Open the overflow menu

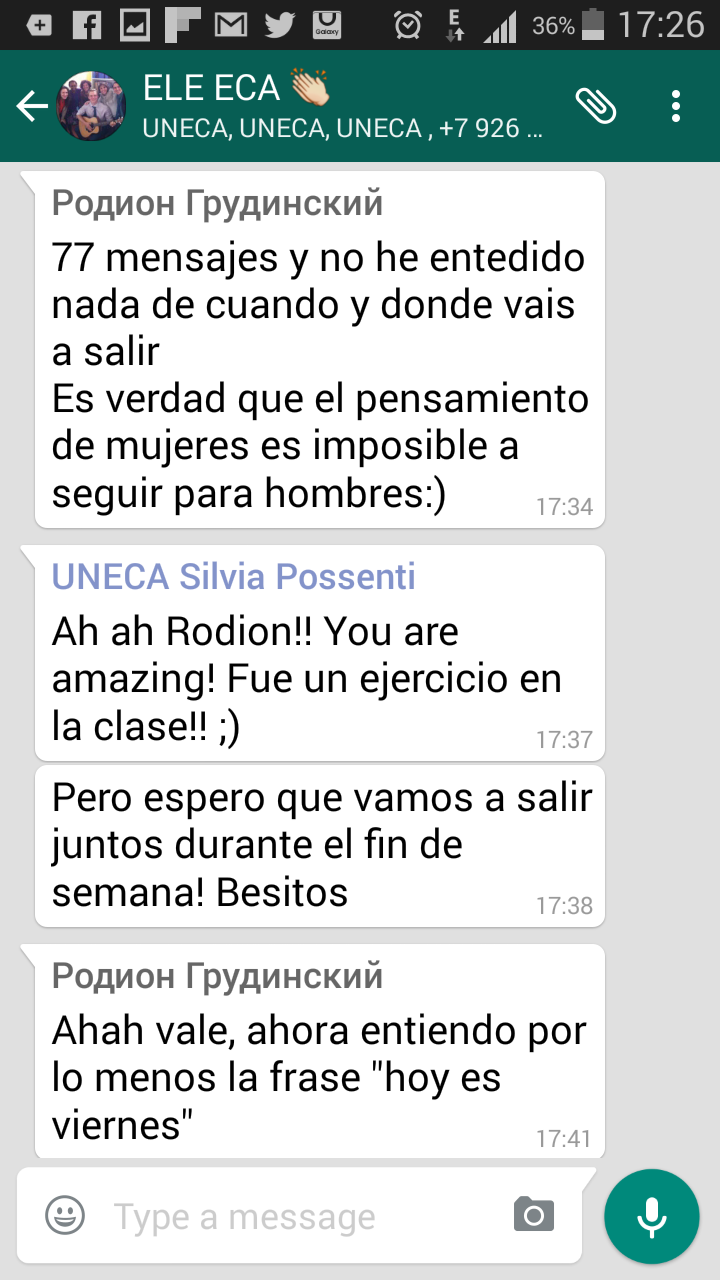677,106
